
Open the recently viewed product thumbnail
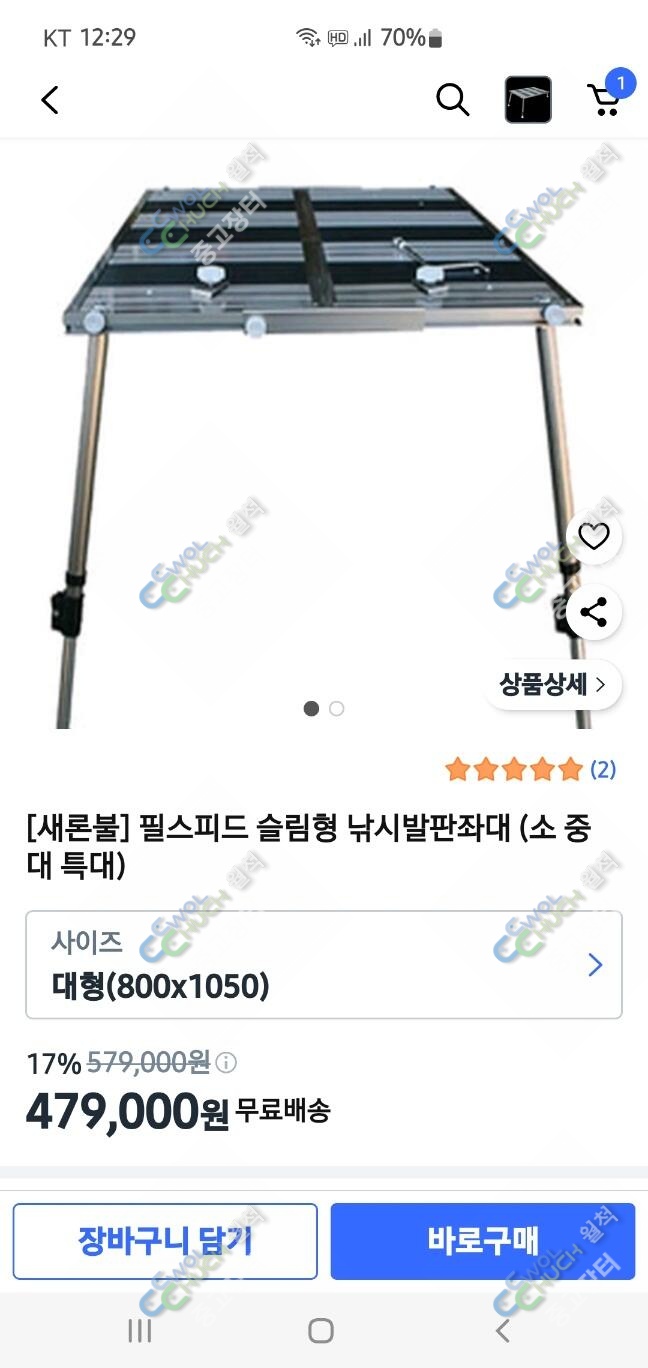point(528,100)
